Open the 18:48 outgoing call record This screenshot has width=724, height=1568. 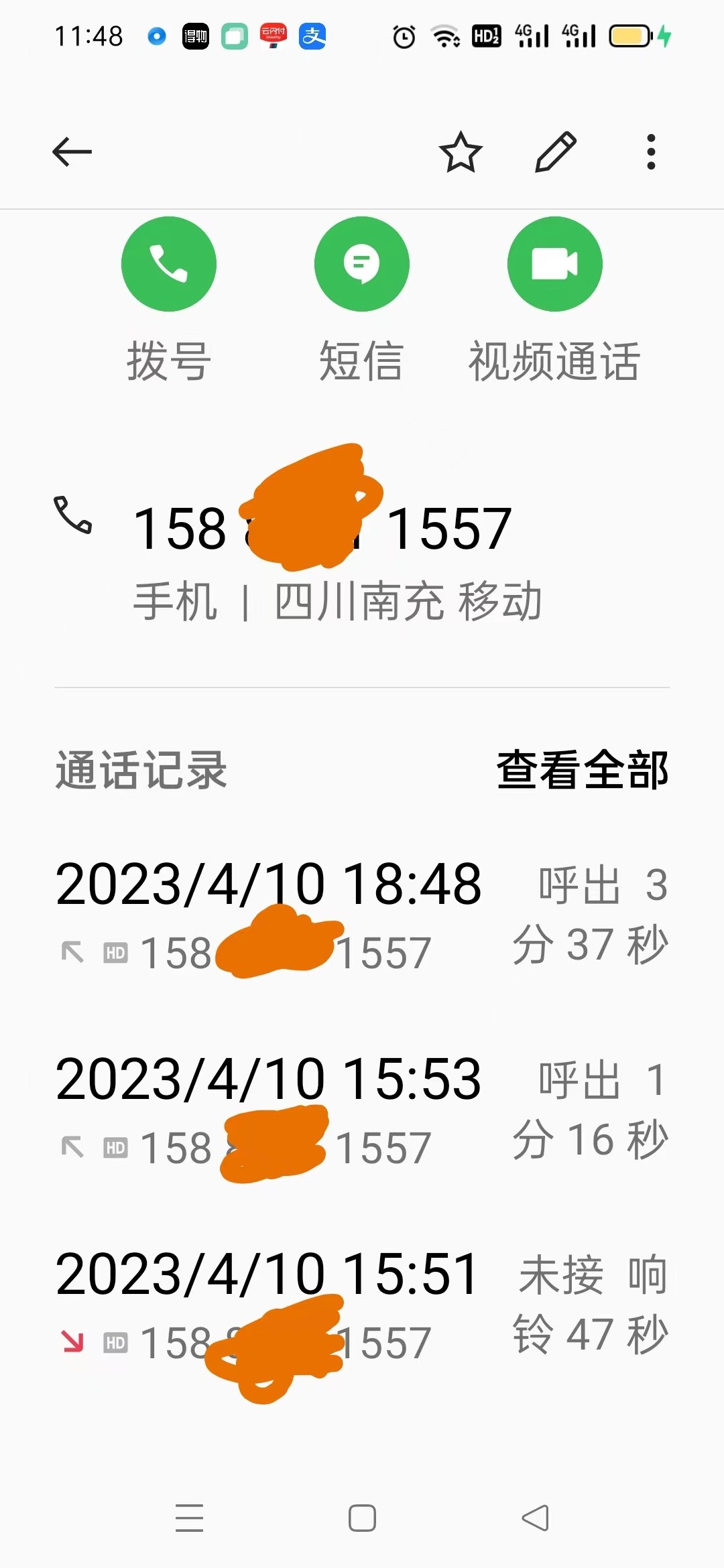pos(362,915)
